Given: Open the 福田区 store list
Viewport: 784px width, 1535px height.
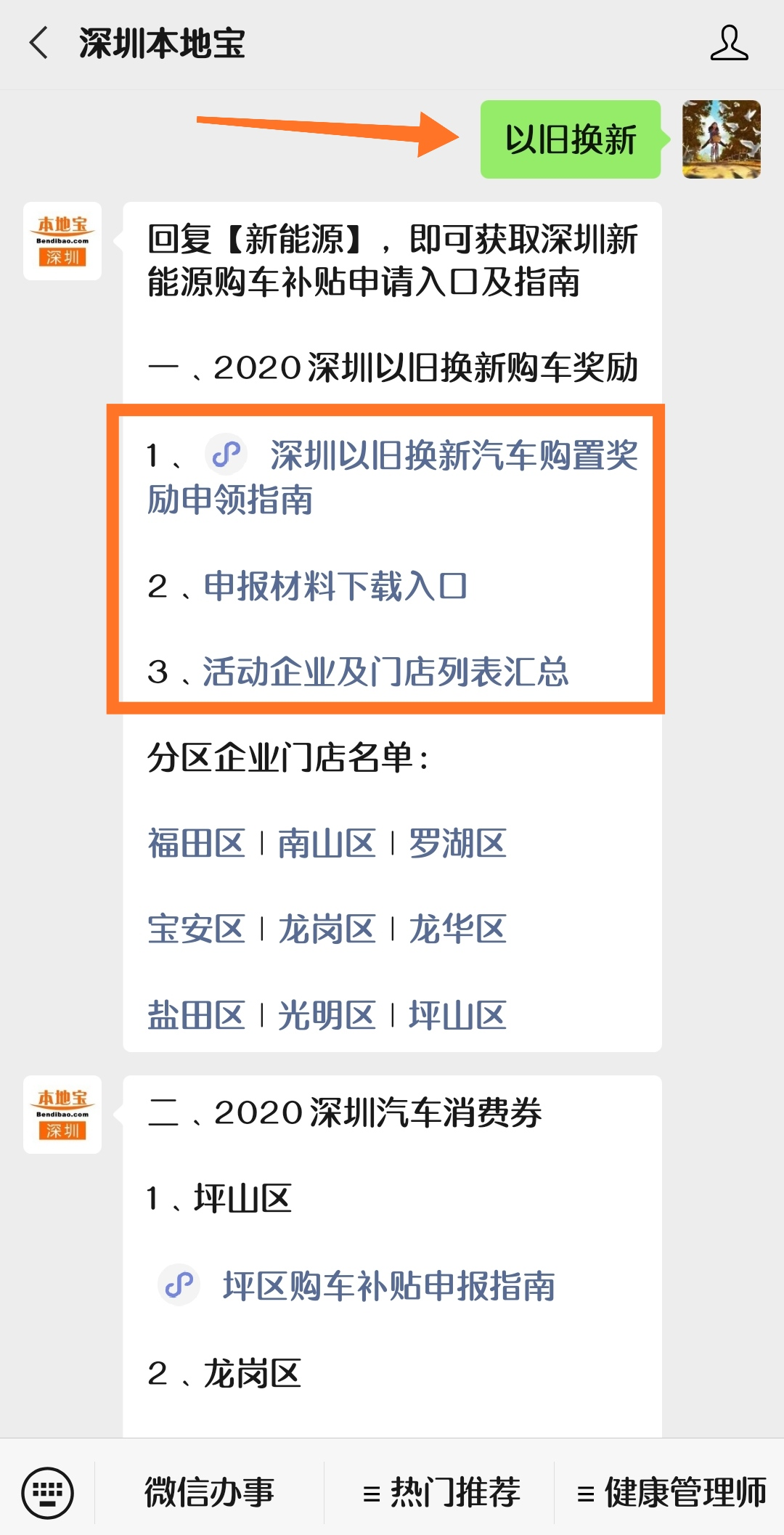Looking at the screenshot, I should [x=197, y=844].
